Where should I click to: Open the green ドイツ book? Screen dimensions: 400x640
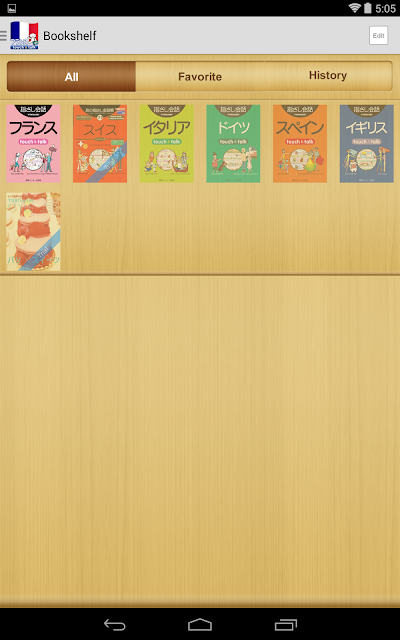click(x=233, y=143)
